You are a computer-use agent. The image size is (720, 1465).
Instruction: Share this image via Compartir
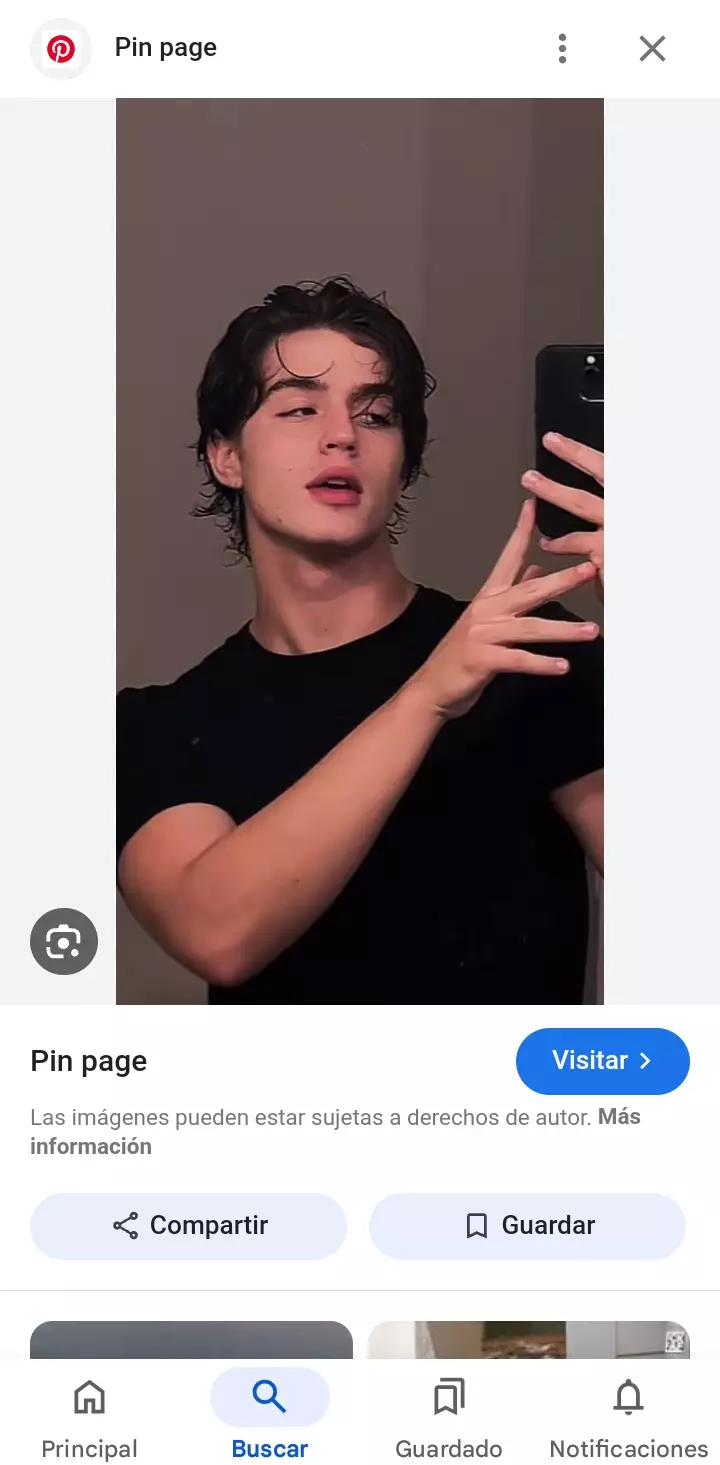coord(189,1226)
